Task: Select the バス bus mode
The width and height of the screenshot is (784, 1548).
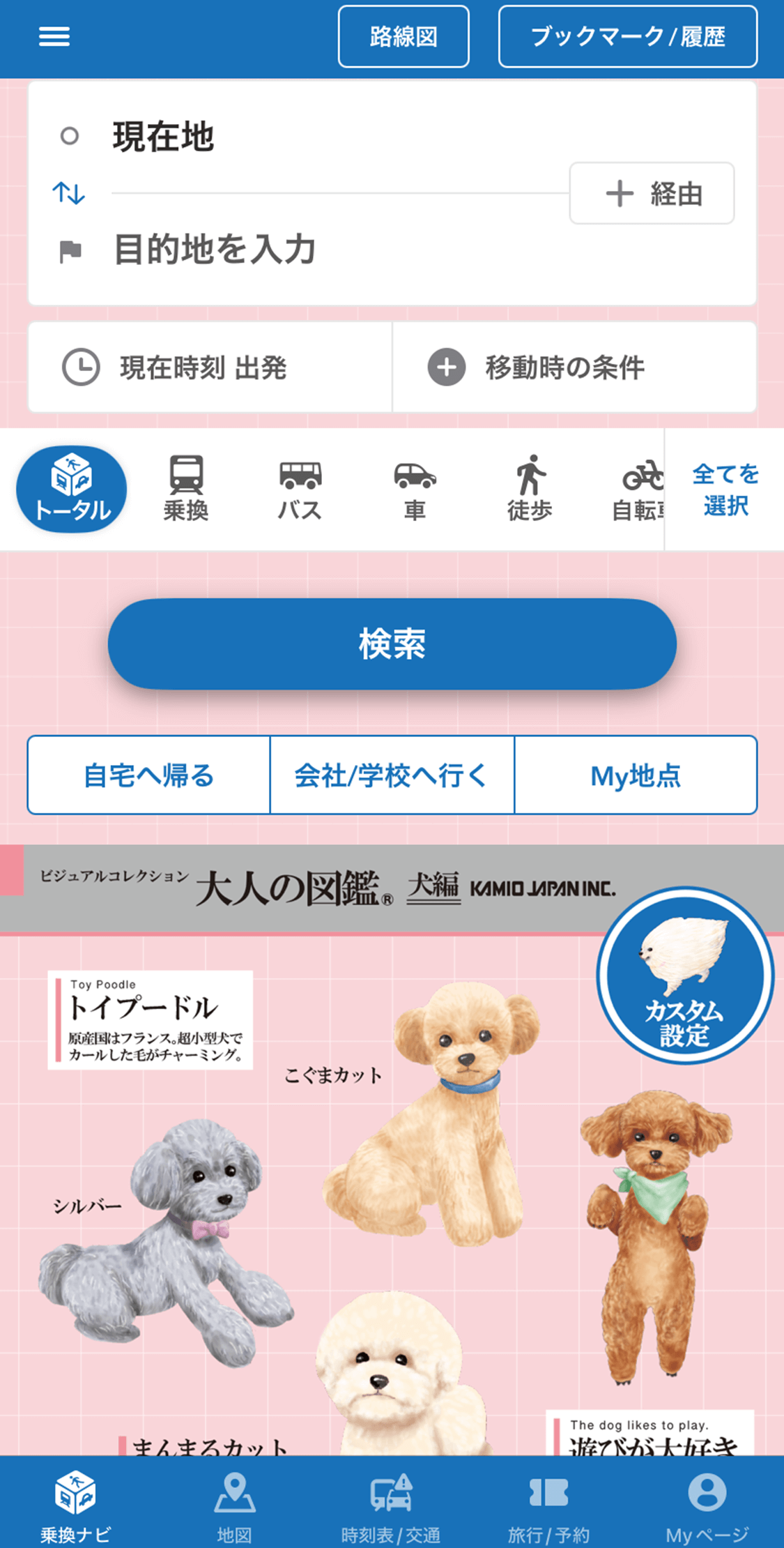Action: 300,488
